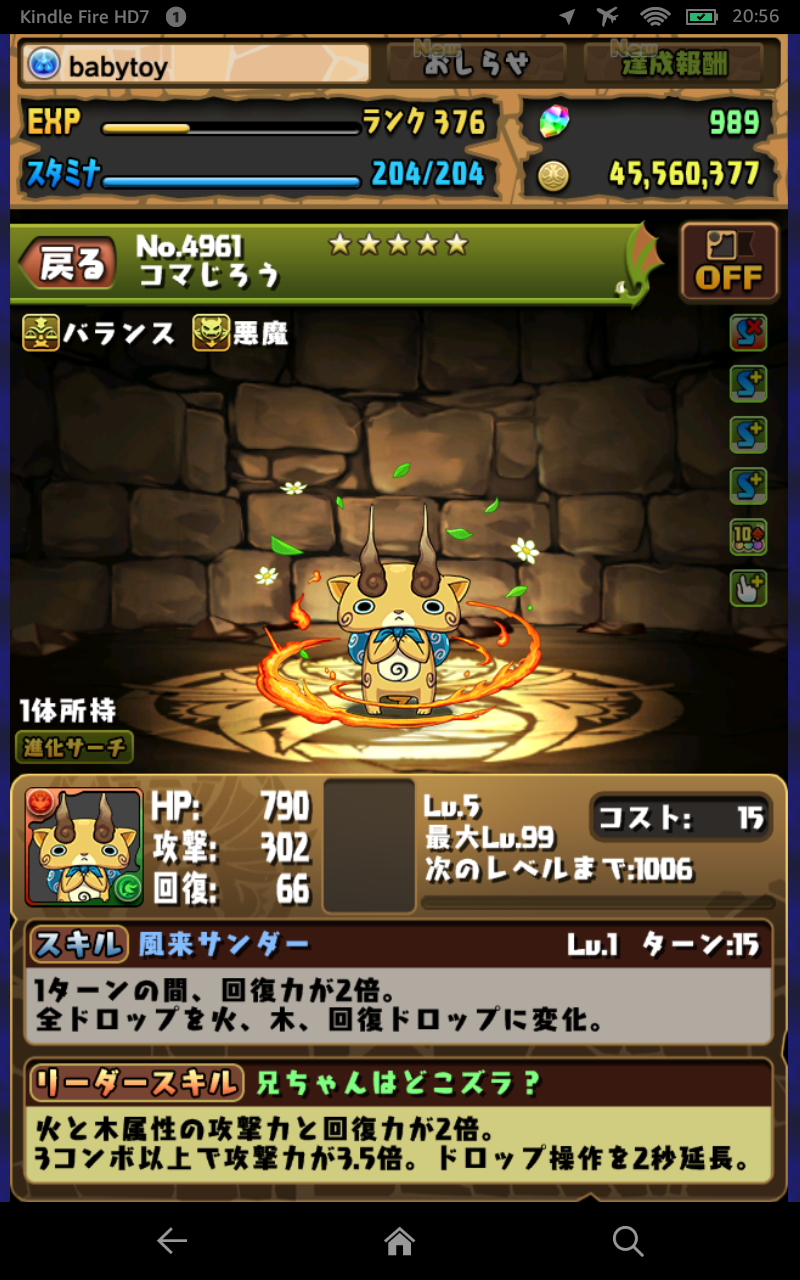
Task: Open the おしらせ news button
Action: click(x=476, y=64)
